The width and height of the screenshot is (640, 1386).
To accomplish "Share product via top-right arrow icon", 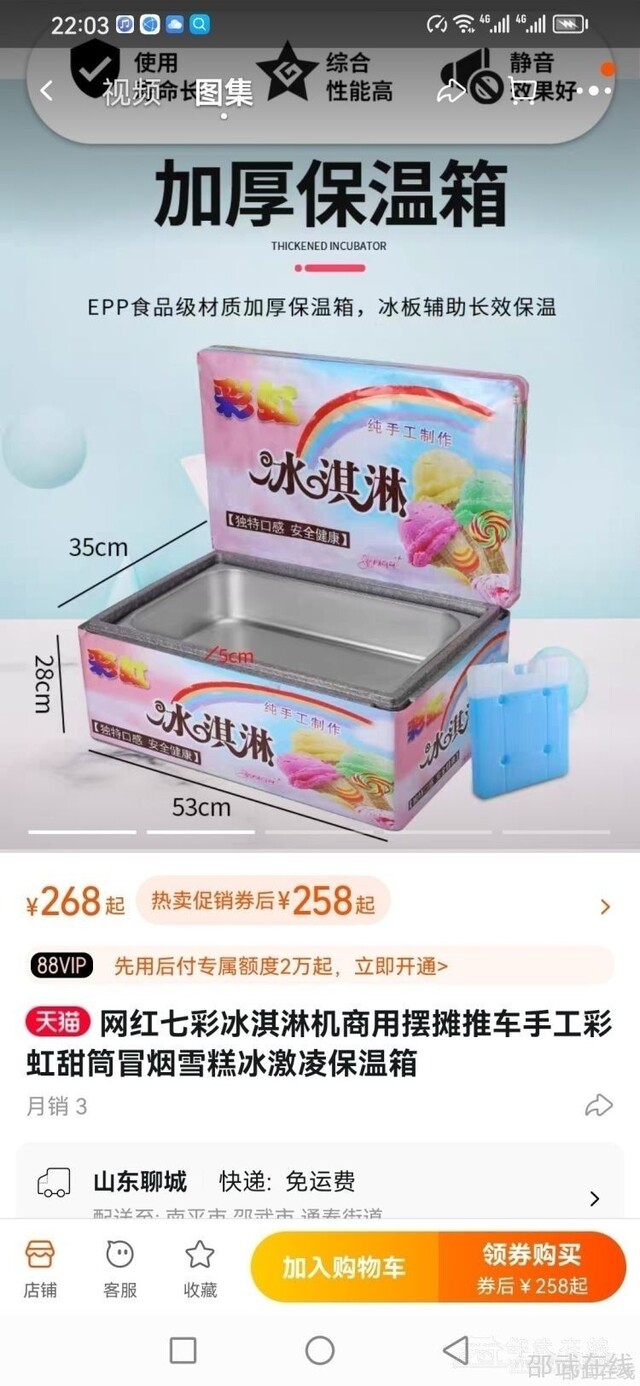I will [449, 91].
